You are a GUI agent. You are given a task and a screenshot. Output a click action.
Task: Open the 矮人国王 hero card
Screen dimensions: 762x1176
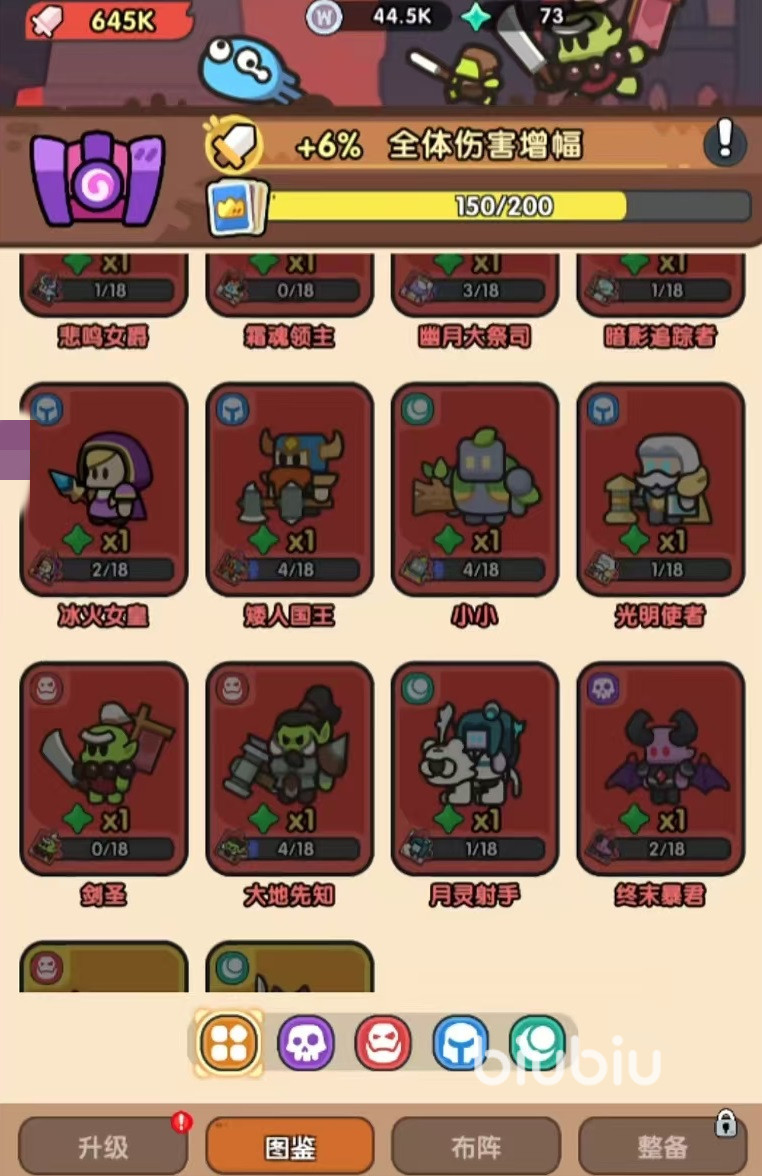coord(290,490)
